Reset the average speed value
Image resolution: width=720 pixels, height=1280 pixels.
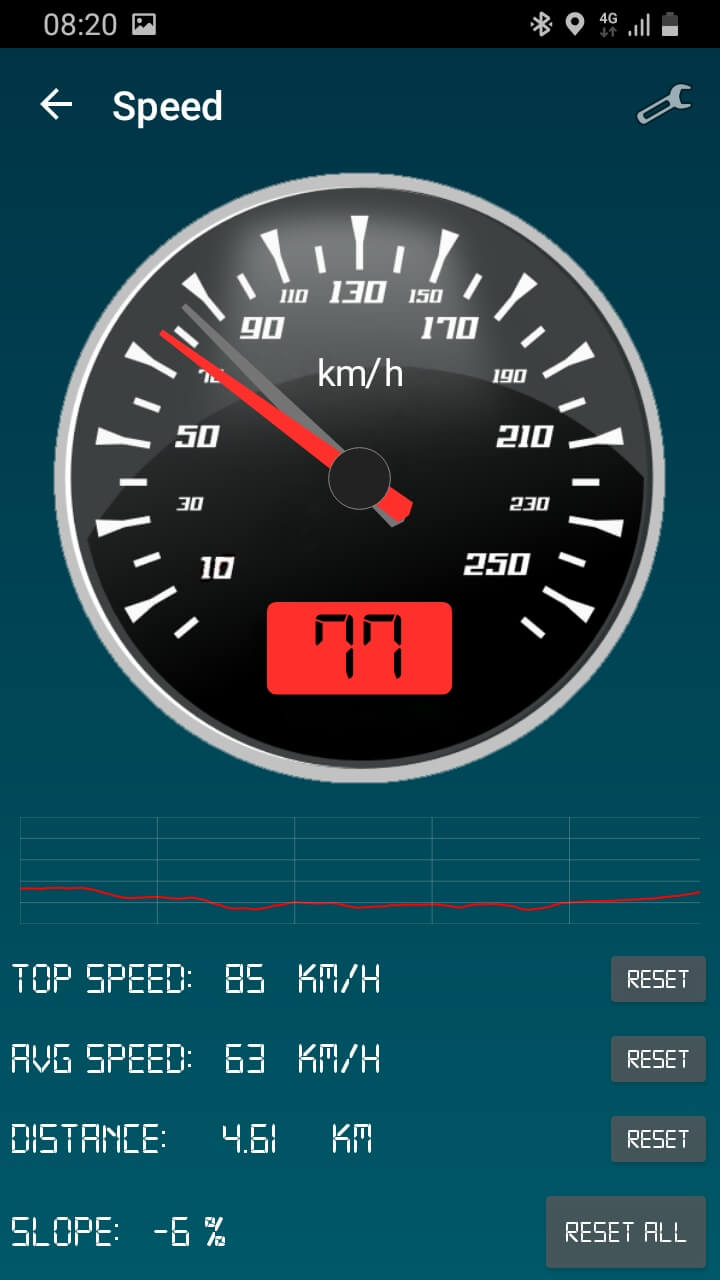658,1059
